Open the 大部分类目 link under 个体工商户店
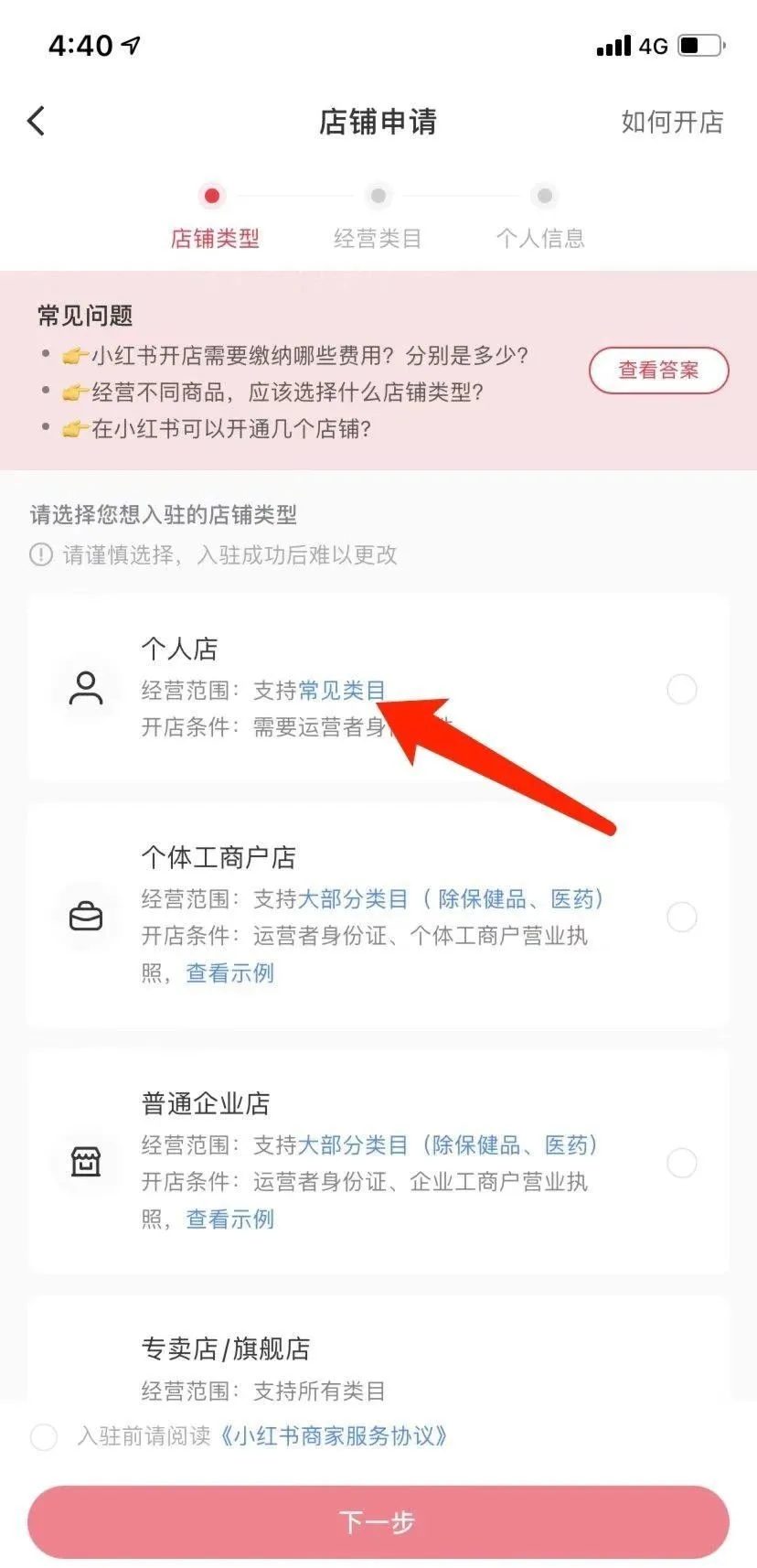 click(353, 899)
